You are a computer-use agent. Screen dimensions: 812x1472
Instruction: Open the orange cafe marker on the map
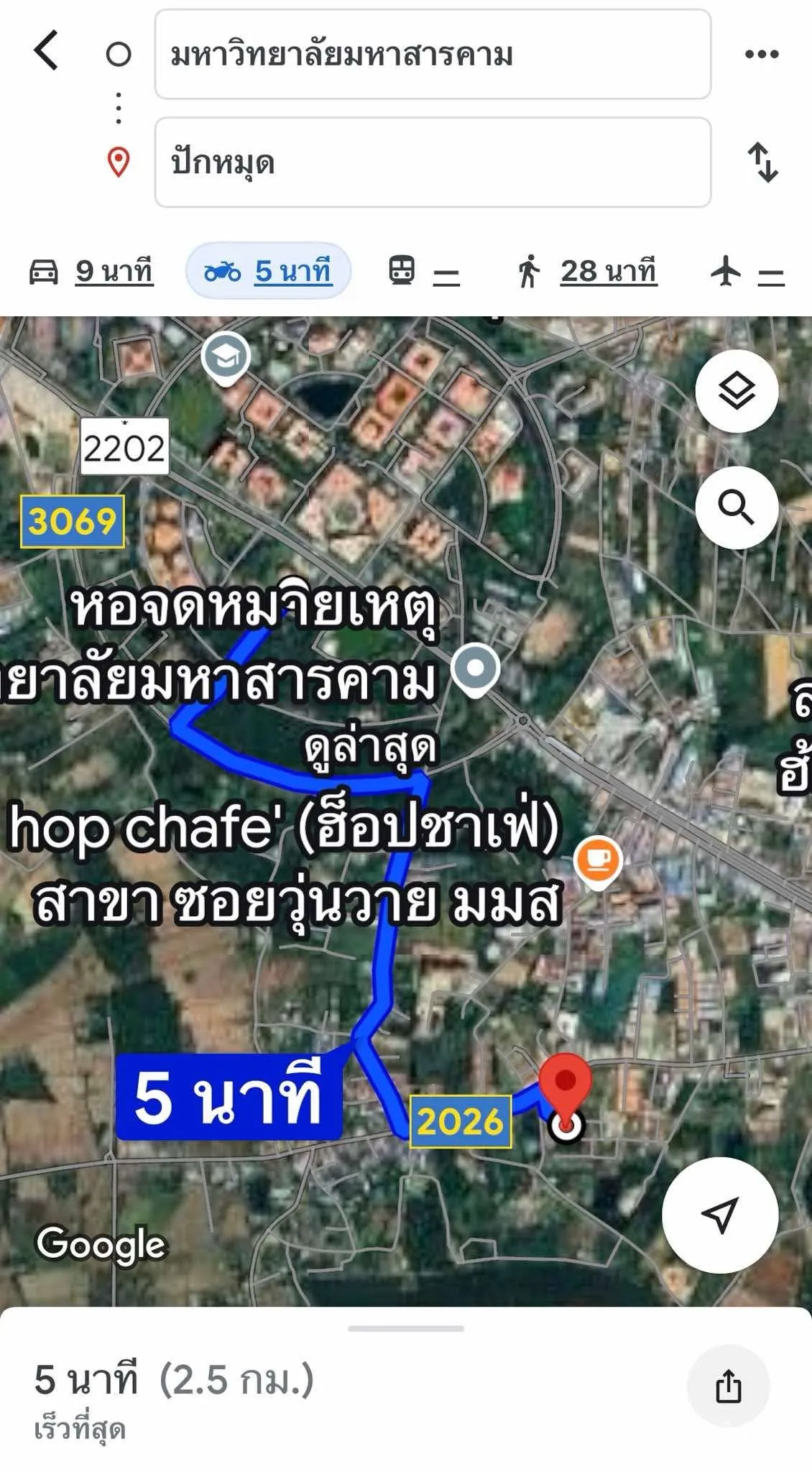pyautogui.click(x=598, y=860)
